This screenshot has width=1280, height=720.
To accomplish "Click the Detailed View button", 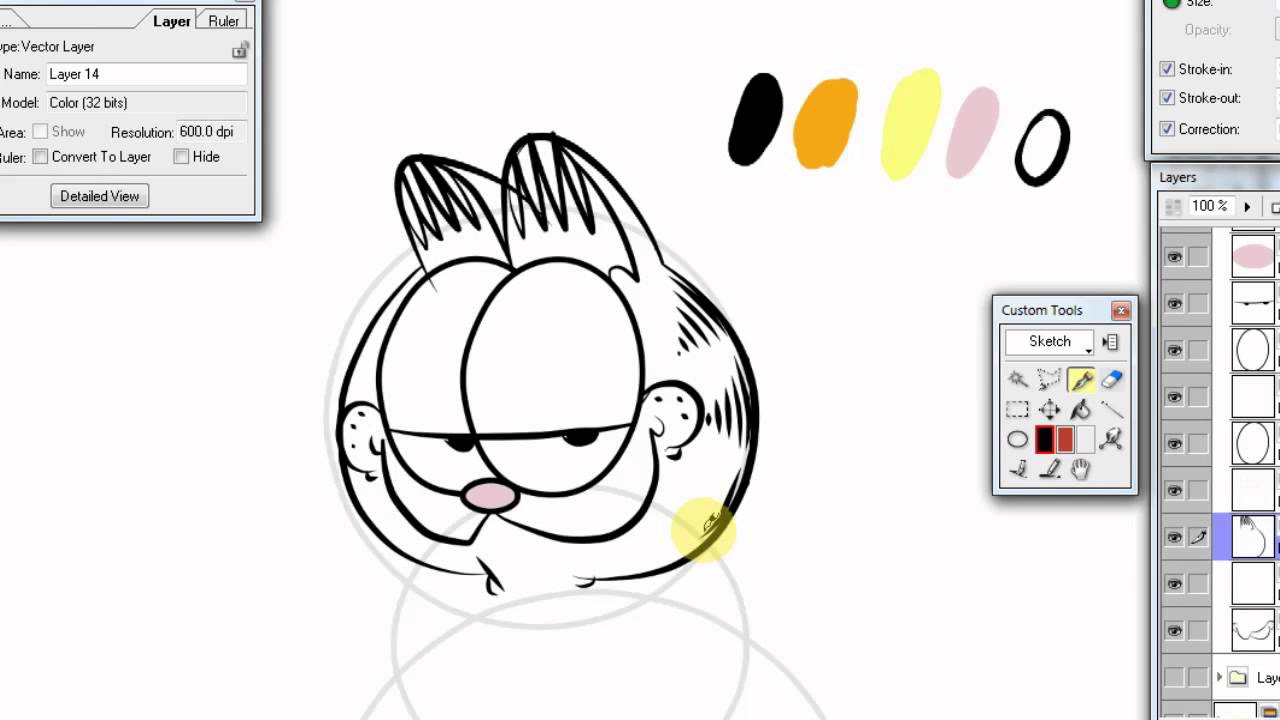I will (x=99, y=196).
